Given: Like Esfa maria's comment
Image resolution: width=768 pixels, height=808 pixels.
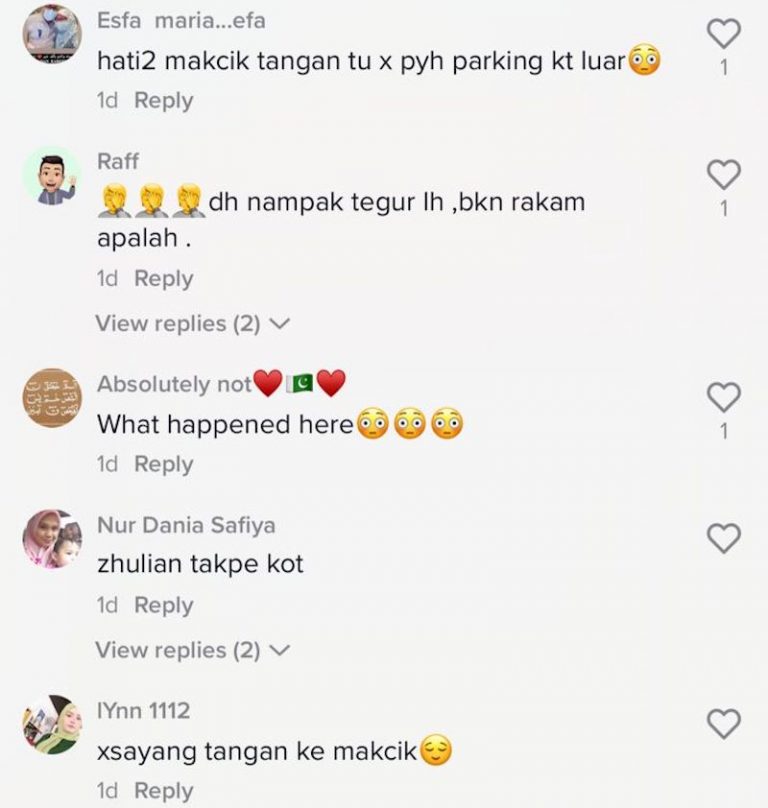Looking at the screenshot, I should [724, 36].
